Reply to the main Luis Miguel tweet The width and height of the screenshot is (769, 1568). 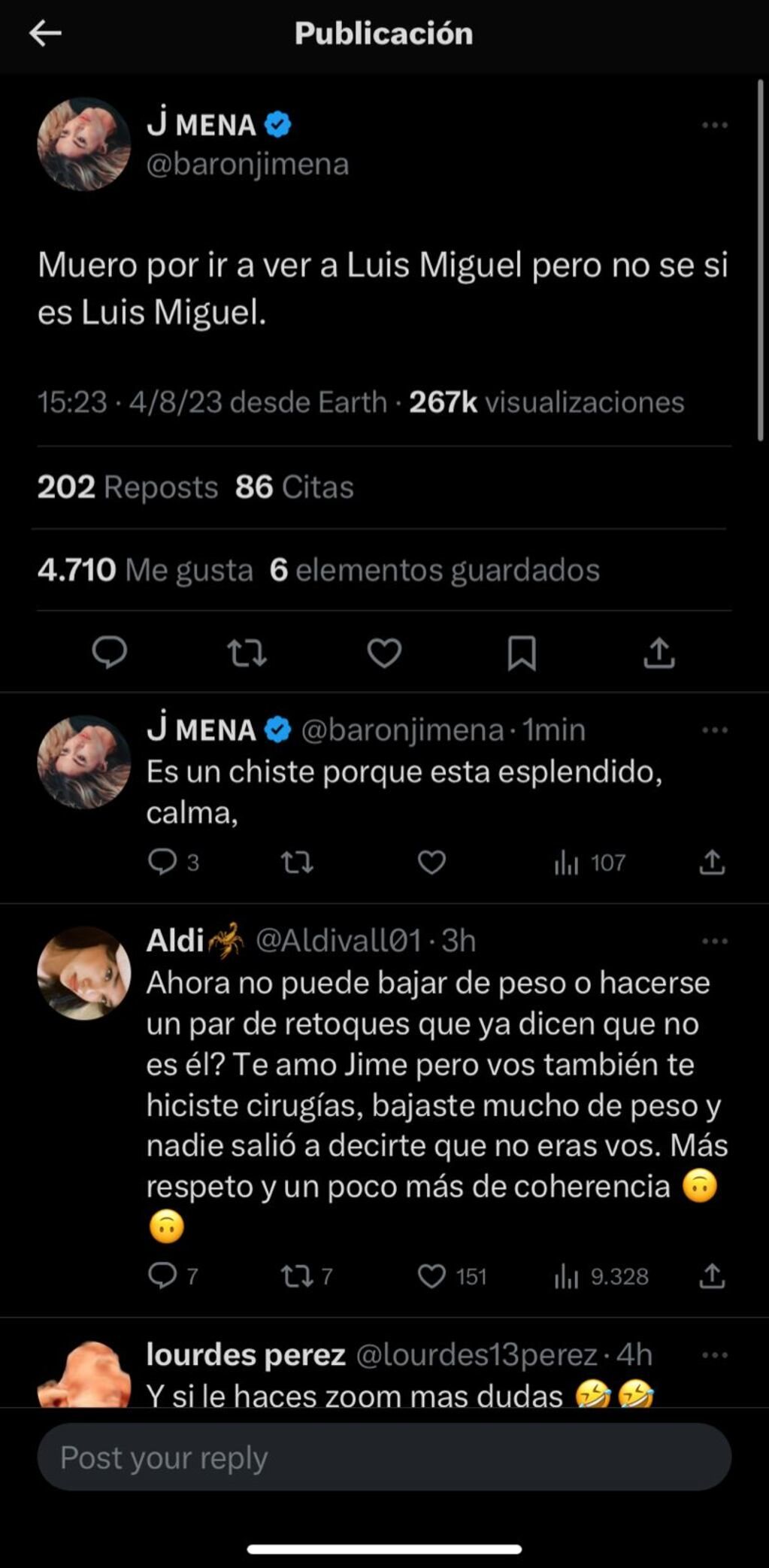(x=111, y=654)
